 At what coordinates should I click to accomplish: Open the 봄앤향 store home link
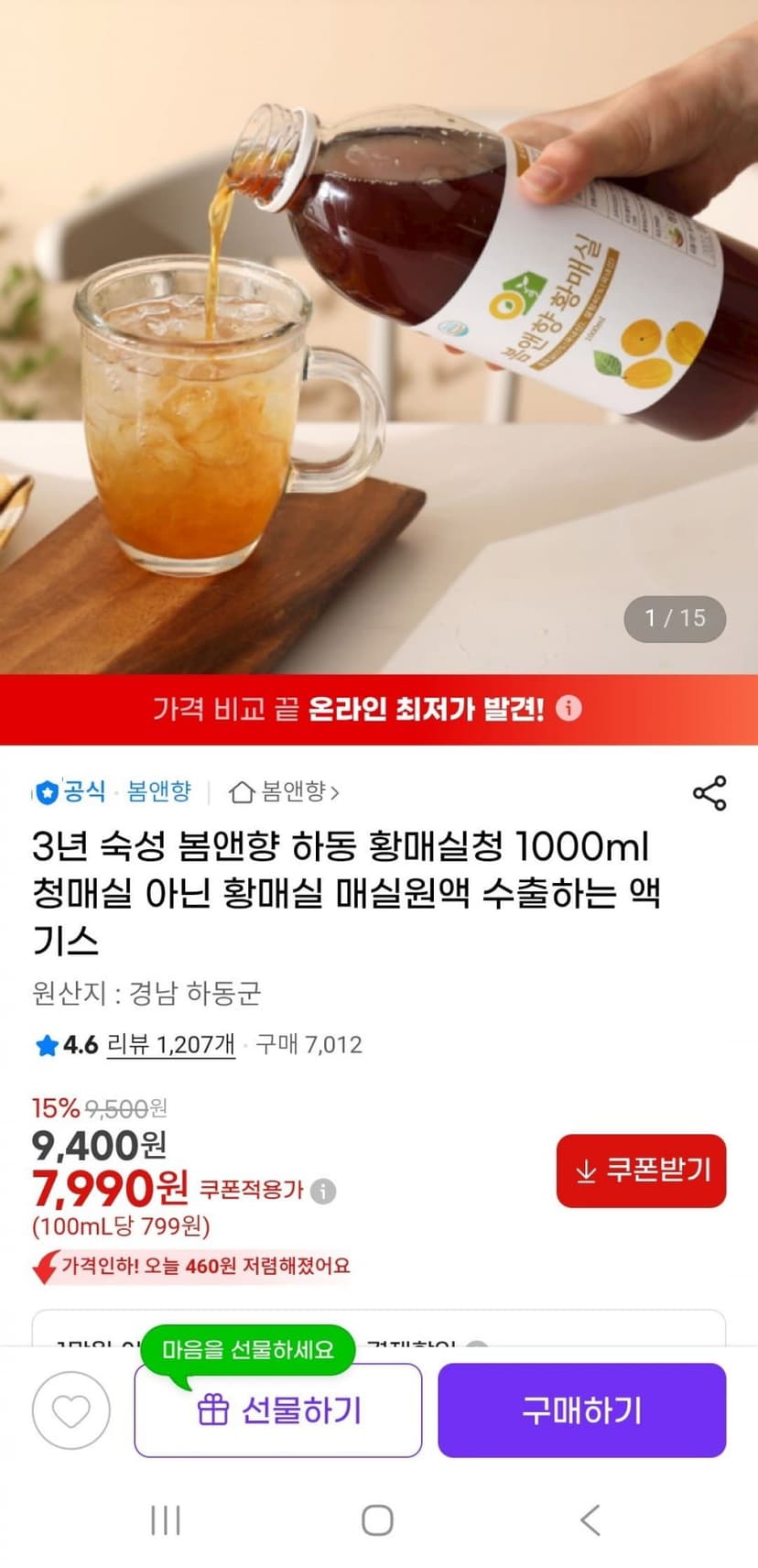284,791
